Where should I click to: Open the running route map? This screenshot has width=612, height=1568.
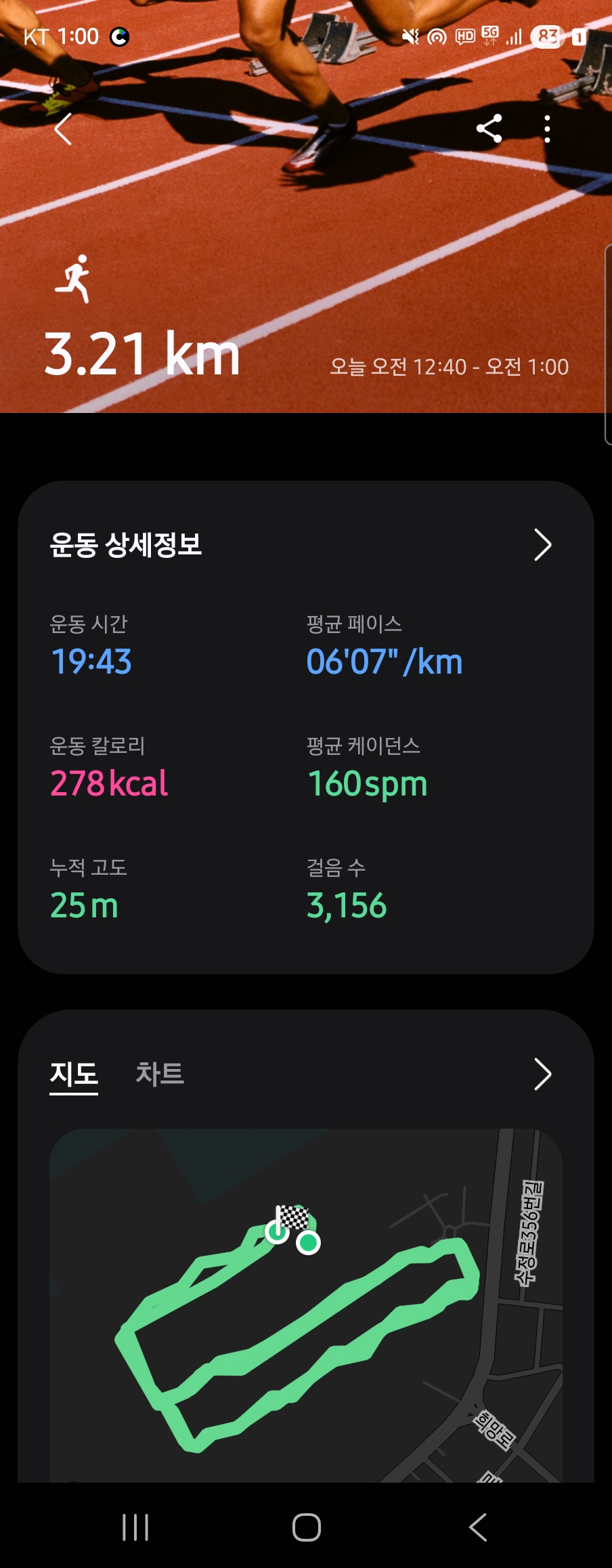click(306, 1307)
